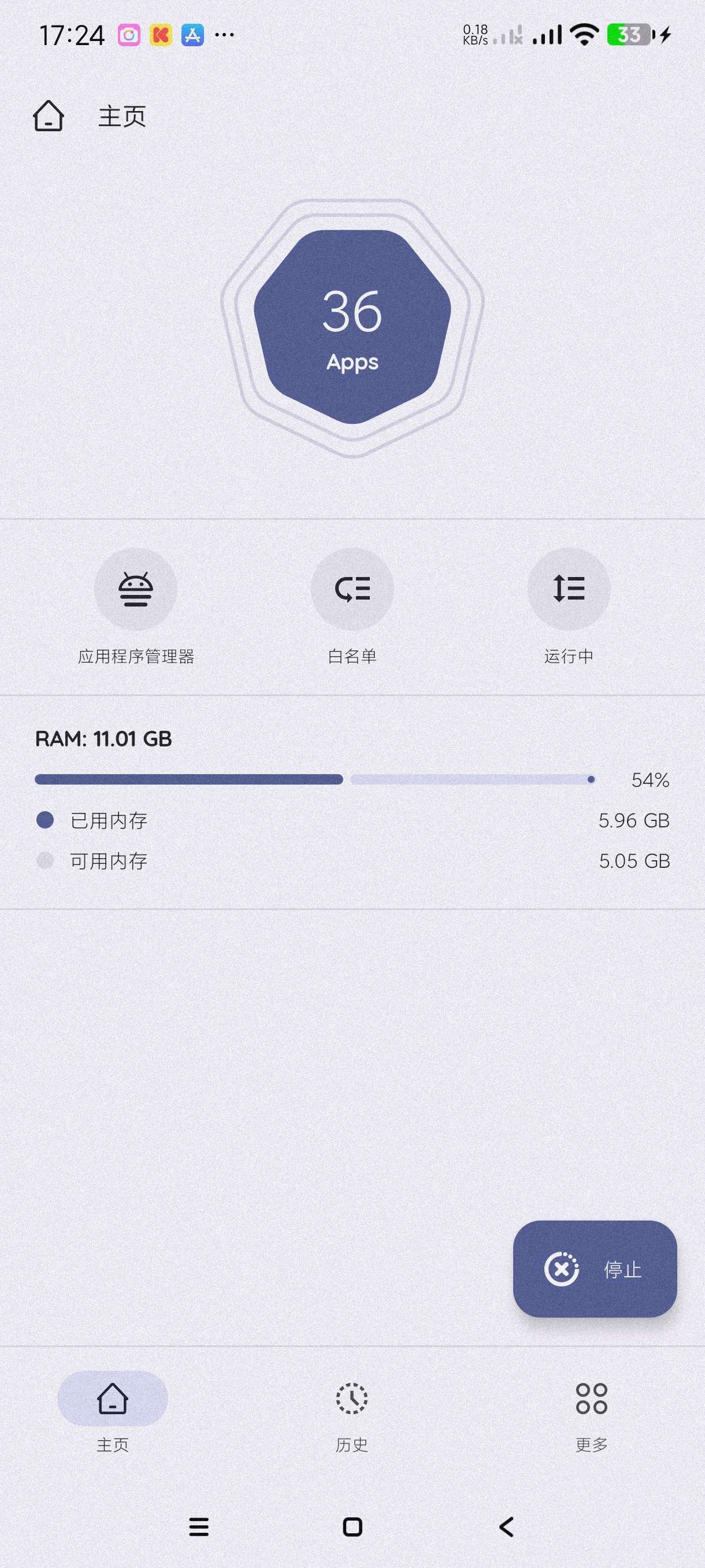
Task: View 运行中 running apps
Action: click(x=569, y=589)
